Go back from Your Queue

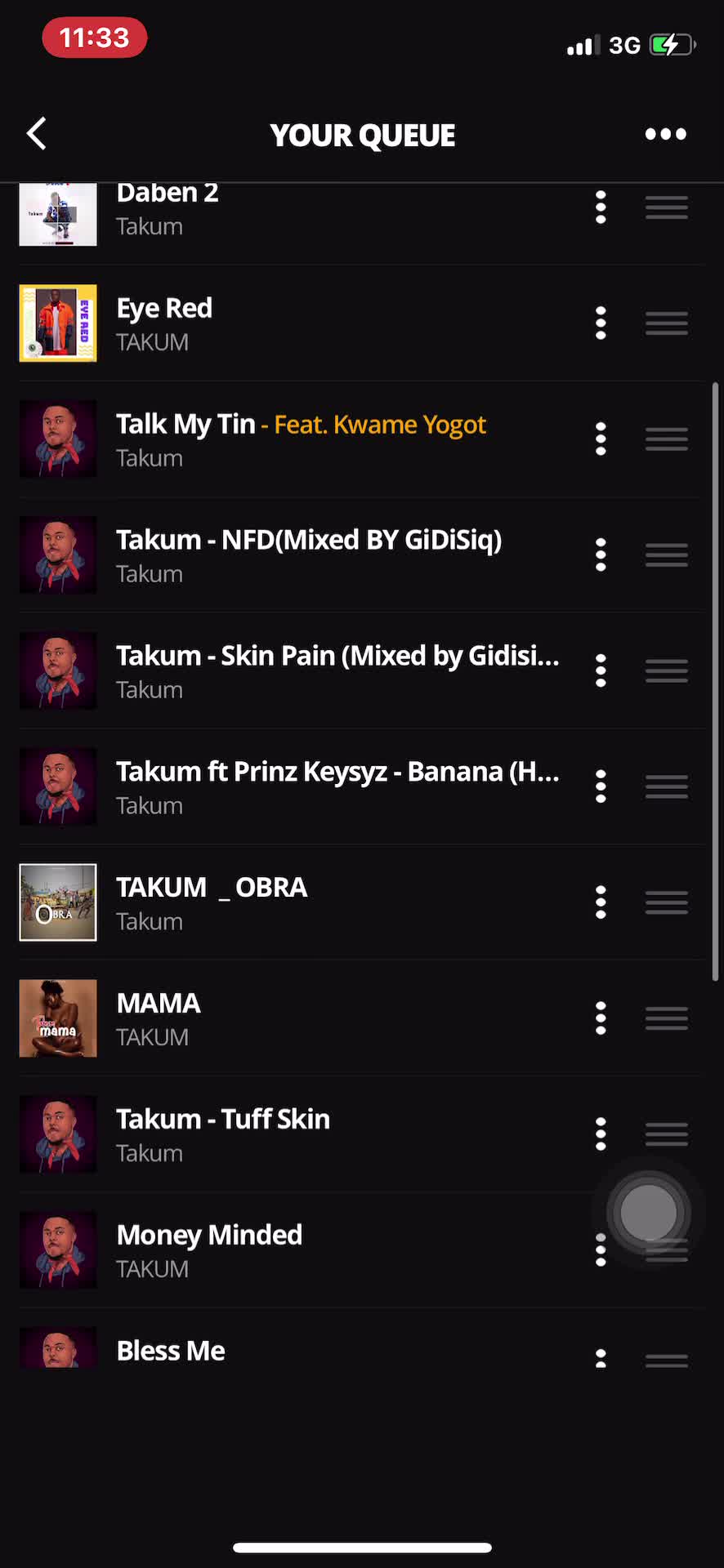point(37,134)
